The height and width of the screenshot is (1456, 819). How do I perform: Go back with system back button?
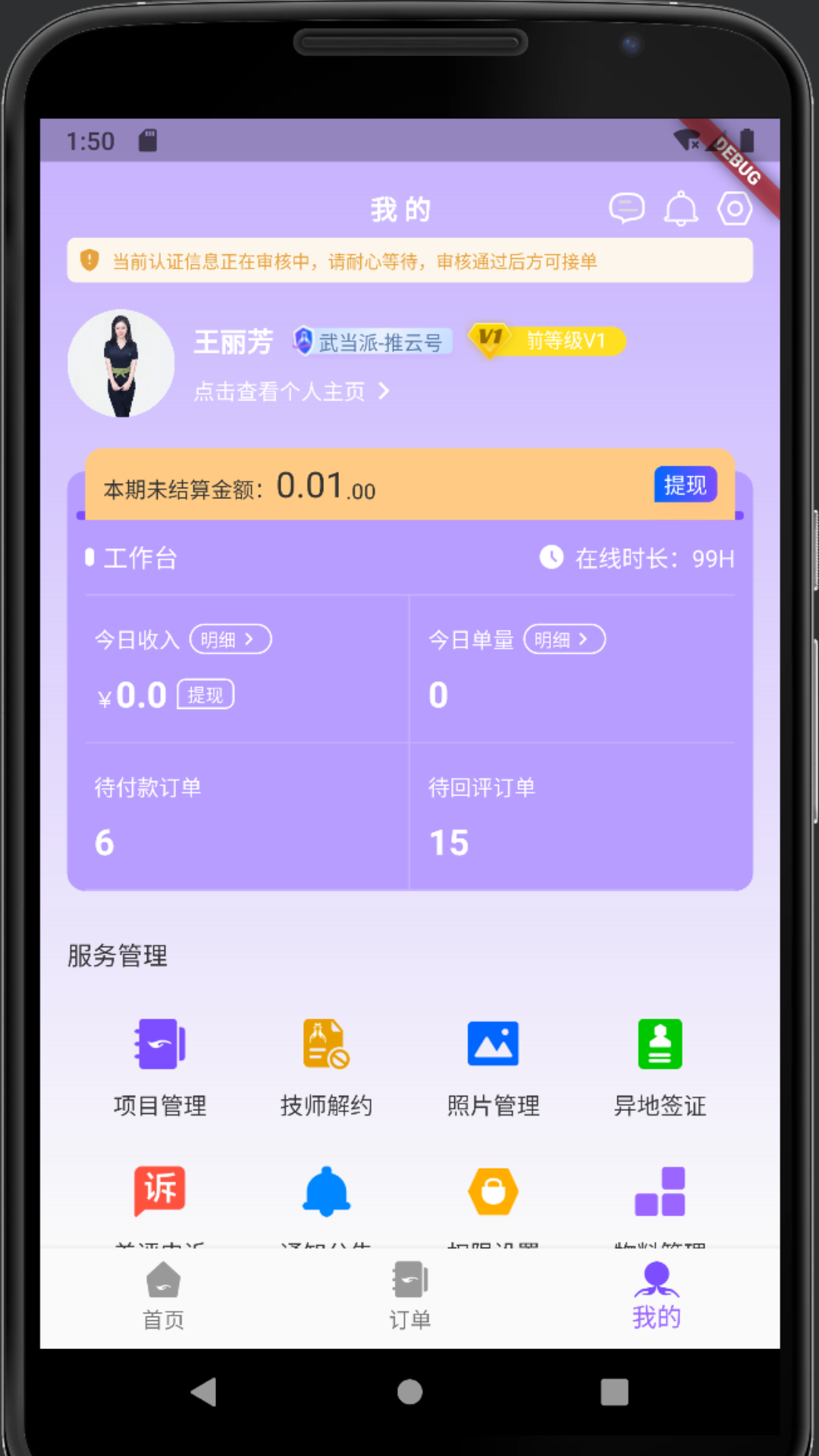[204, 1392]
